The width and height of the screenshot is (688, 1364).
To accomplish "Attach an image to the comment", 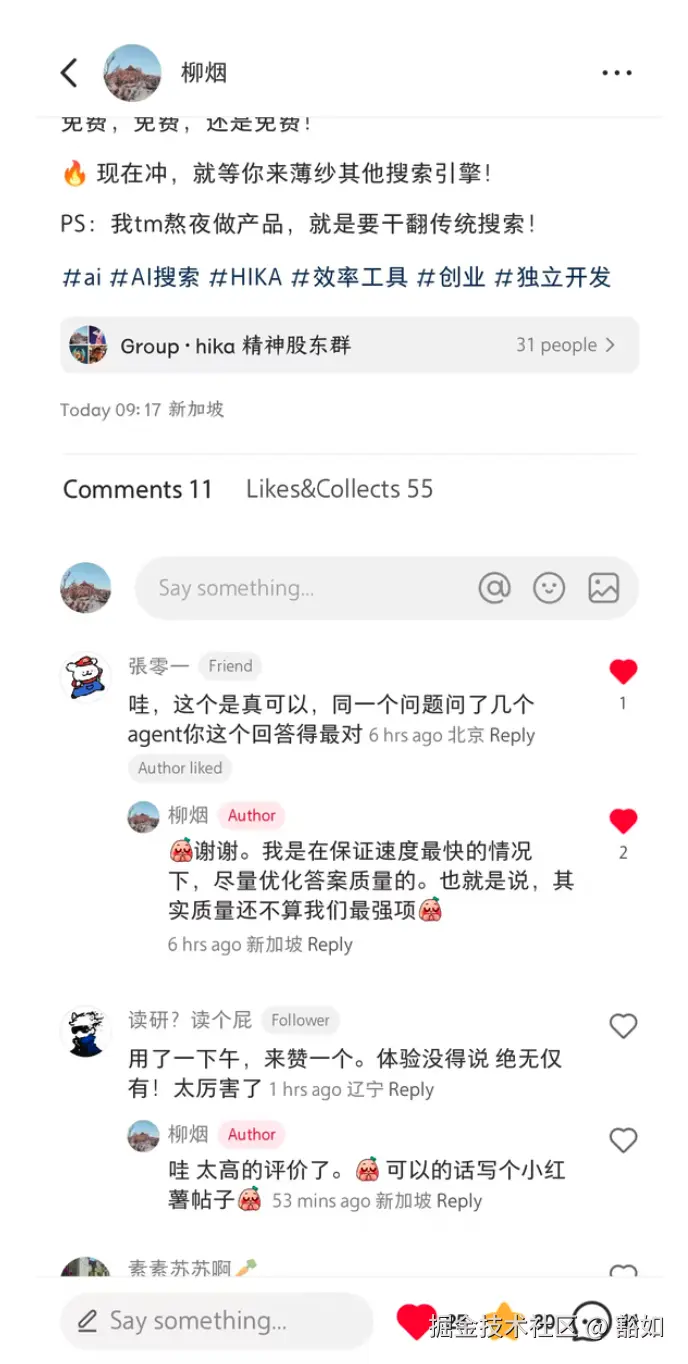I will (603, 588).
